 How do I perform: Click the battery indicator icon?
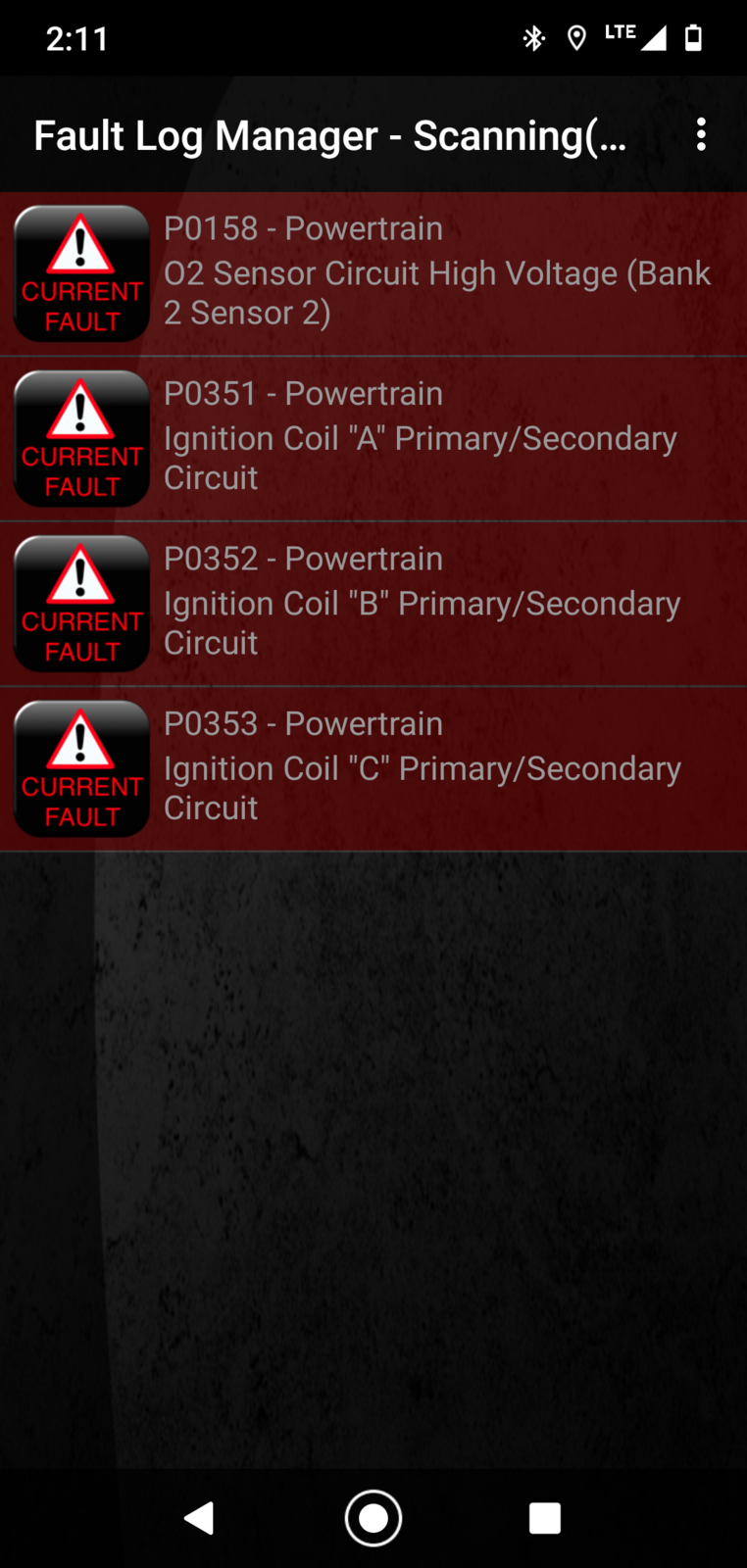[695, 37]
